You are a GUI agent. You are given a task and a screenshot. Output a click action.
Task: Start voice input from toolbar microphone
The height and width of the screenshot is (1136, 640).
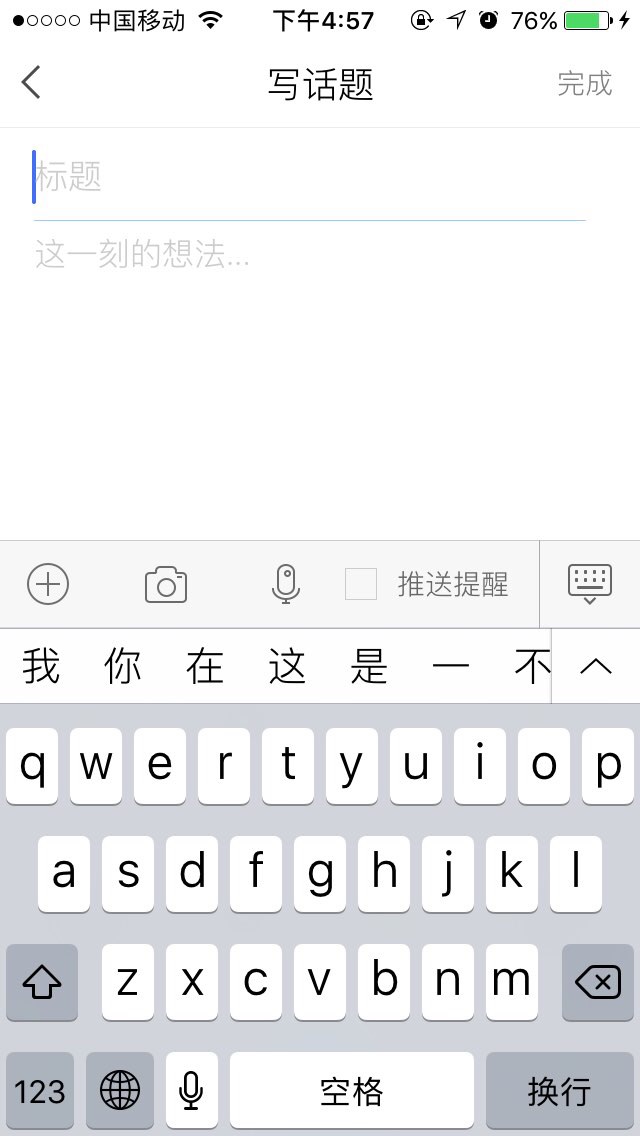286,584
